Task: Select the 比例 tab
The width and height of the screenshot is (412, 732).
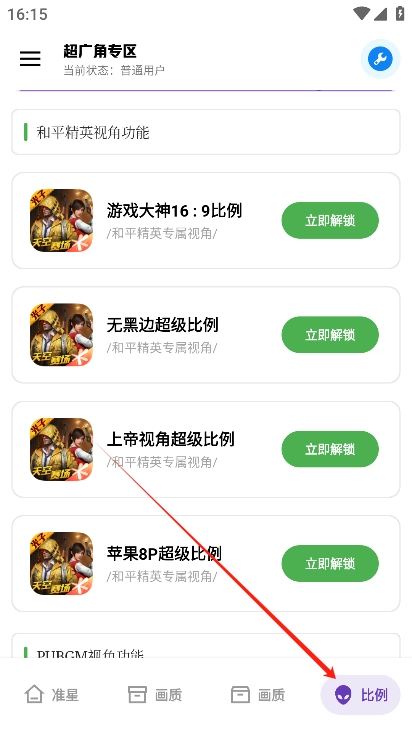Action: (360, 695)
